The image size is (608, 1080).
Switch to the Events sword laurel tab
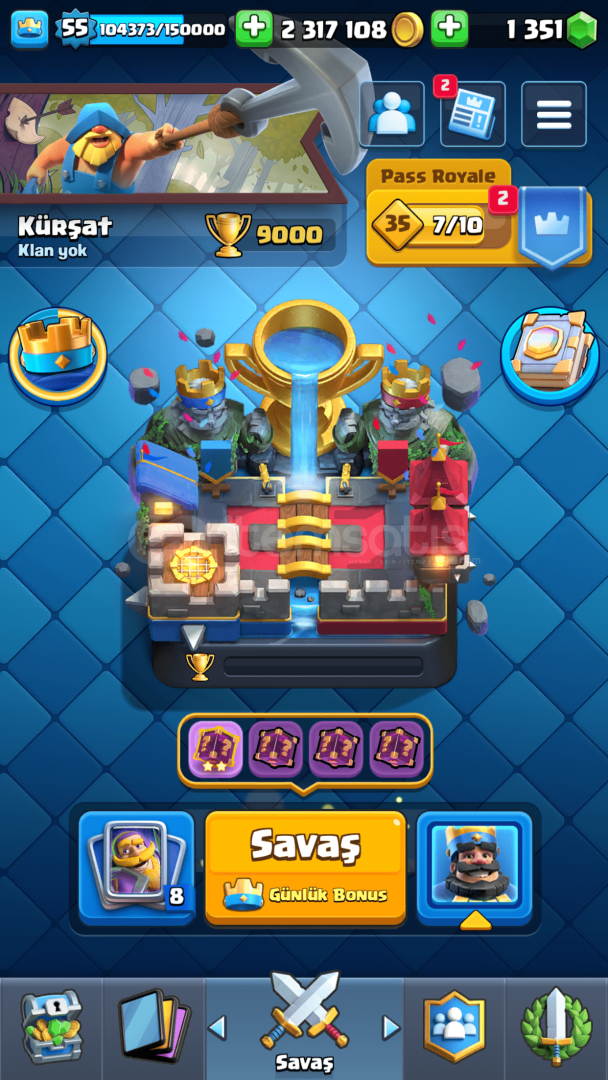(556, 1027)
